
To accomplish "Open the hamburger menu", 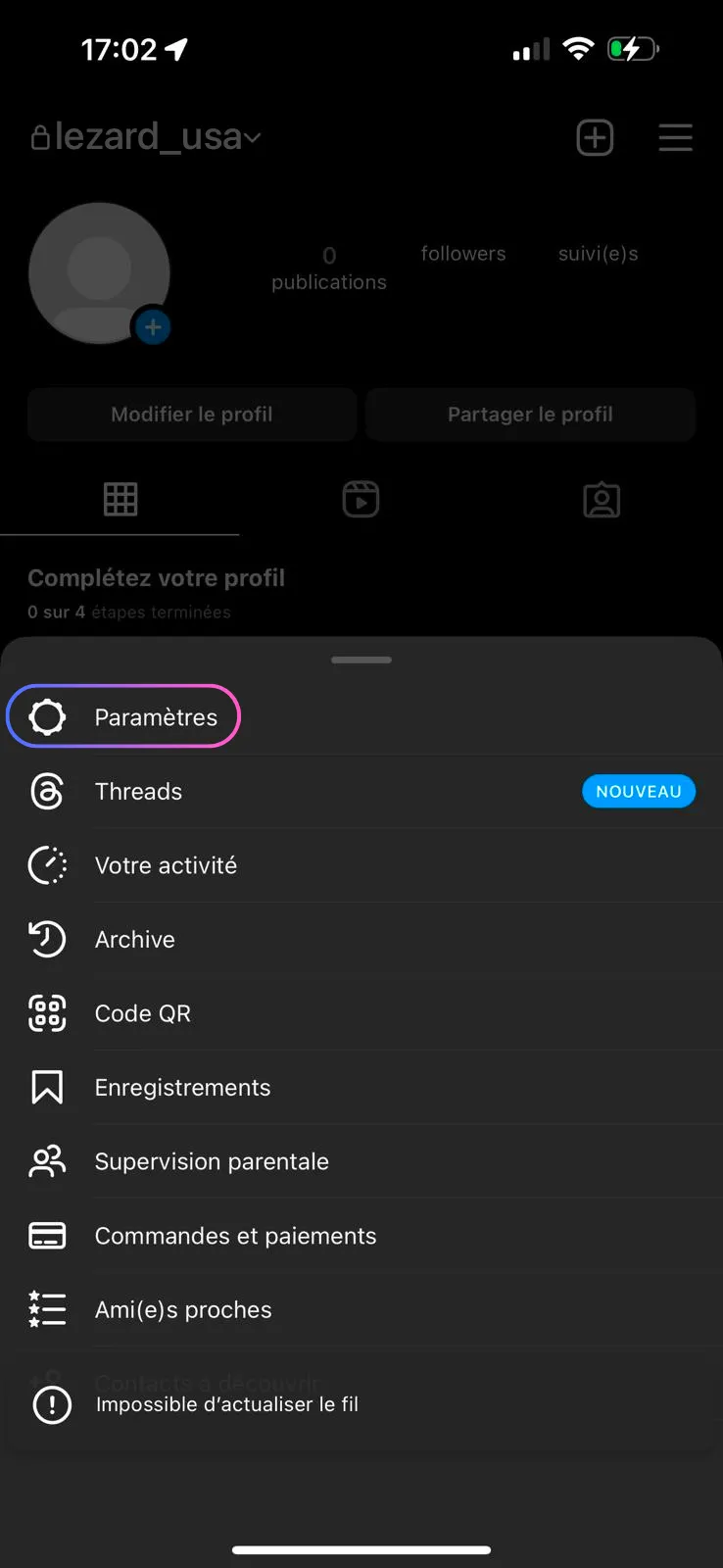I will (x=675, y=137).
